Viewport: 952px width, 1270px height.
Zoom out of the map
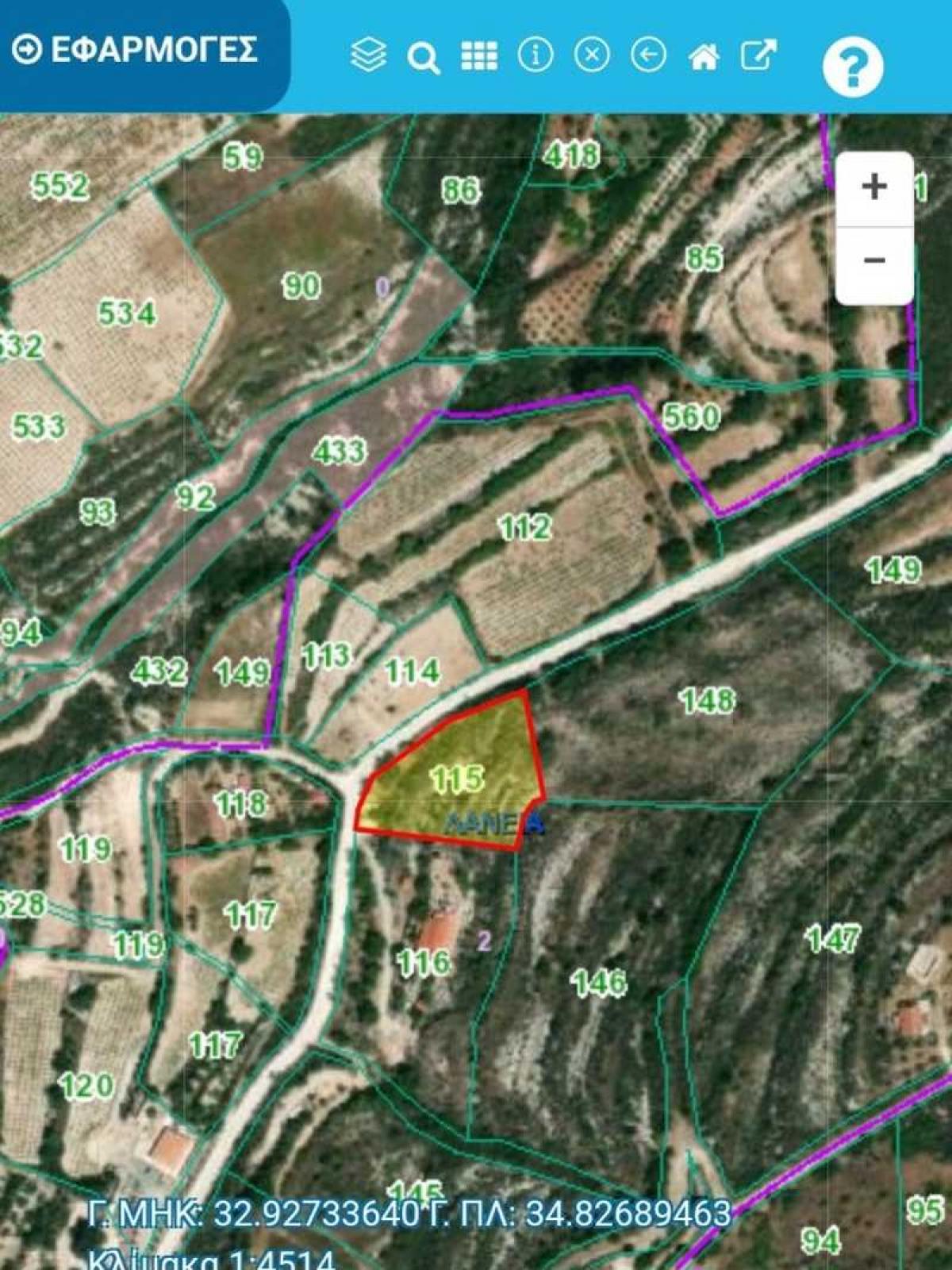[x=874, y=261]
